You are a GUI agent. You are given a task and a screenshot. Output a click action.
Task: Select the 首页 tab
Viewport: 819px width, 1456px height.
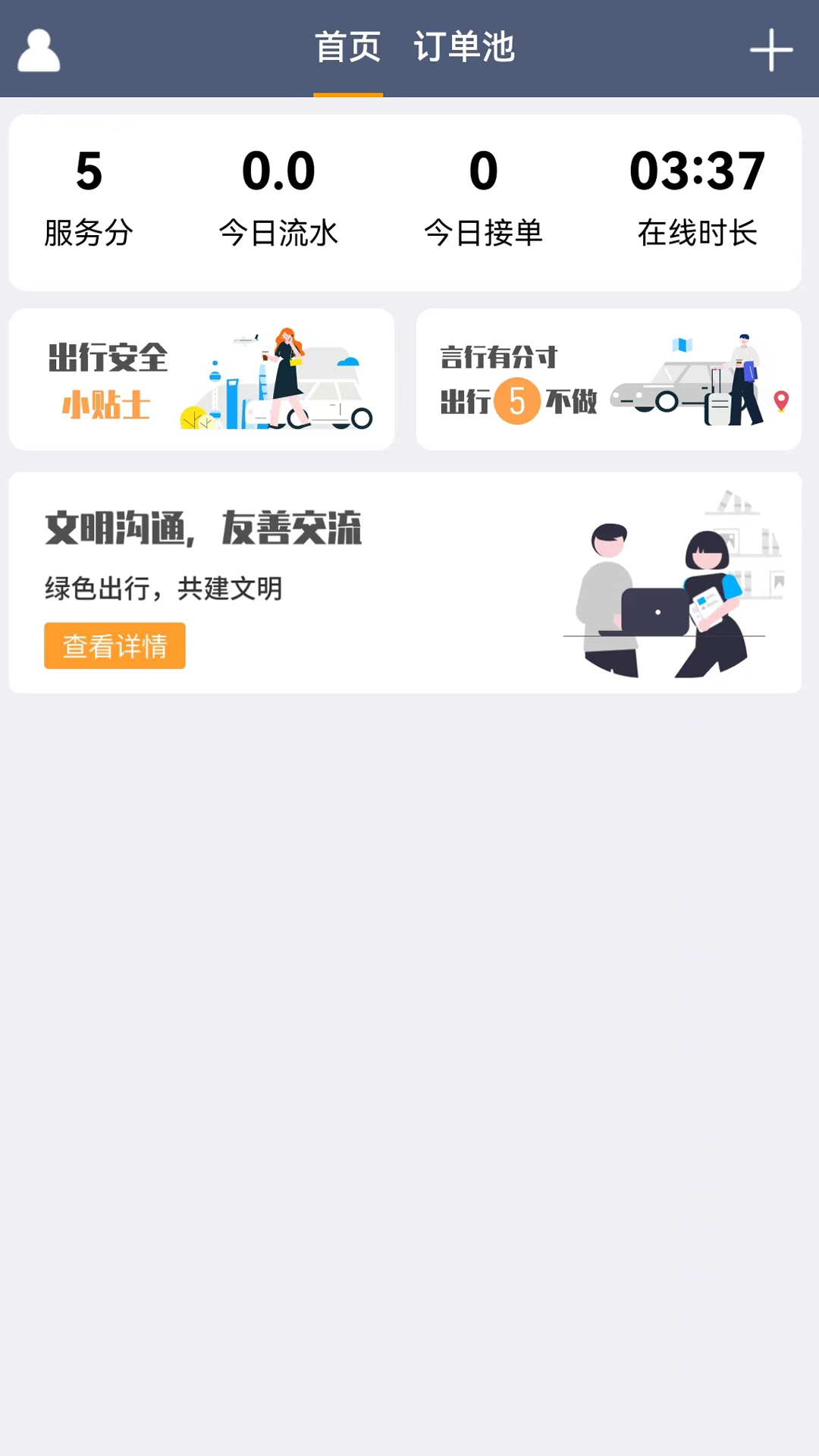pyautogui.click(x=348, y=47)
